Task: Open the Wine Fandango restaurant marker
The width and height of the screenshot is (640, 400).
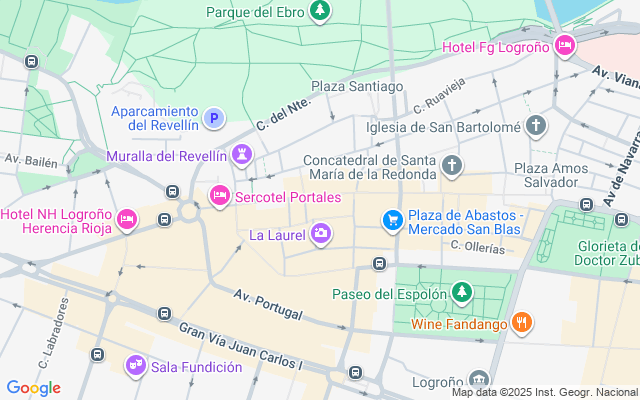Action: (x=520, y=322)
